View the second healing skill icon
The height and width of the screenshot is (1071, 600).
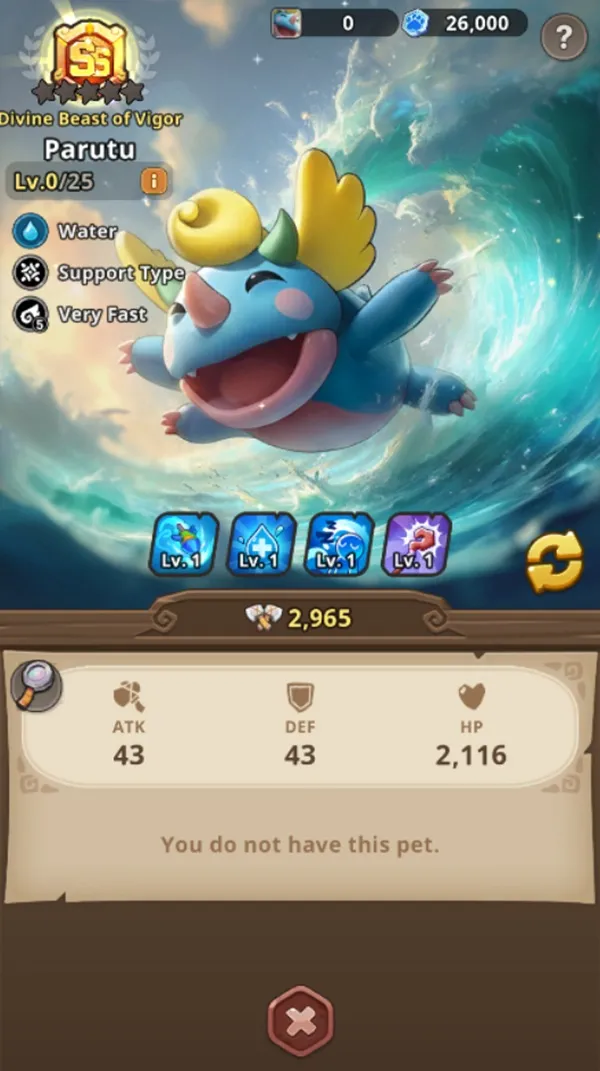pyautogui.click(x=258, y=545)
